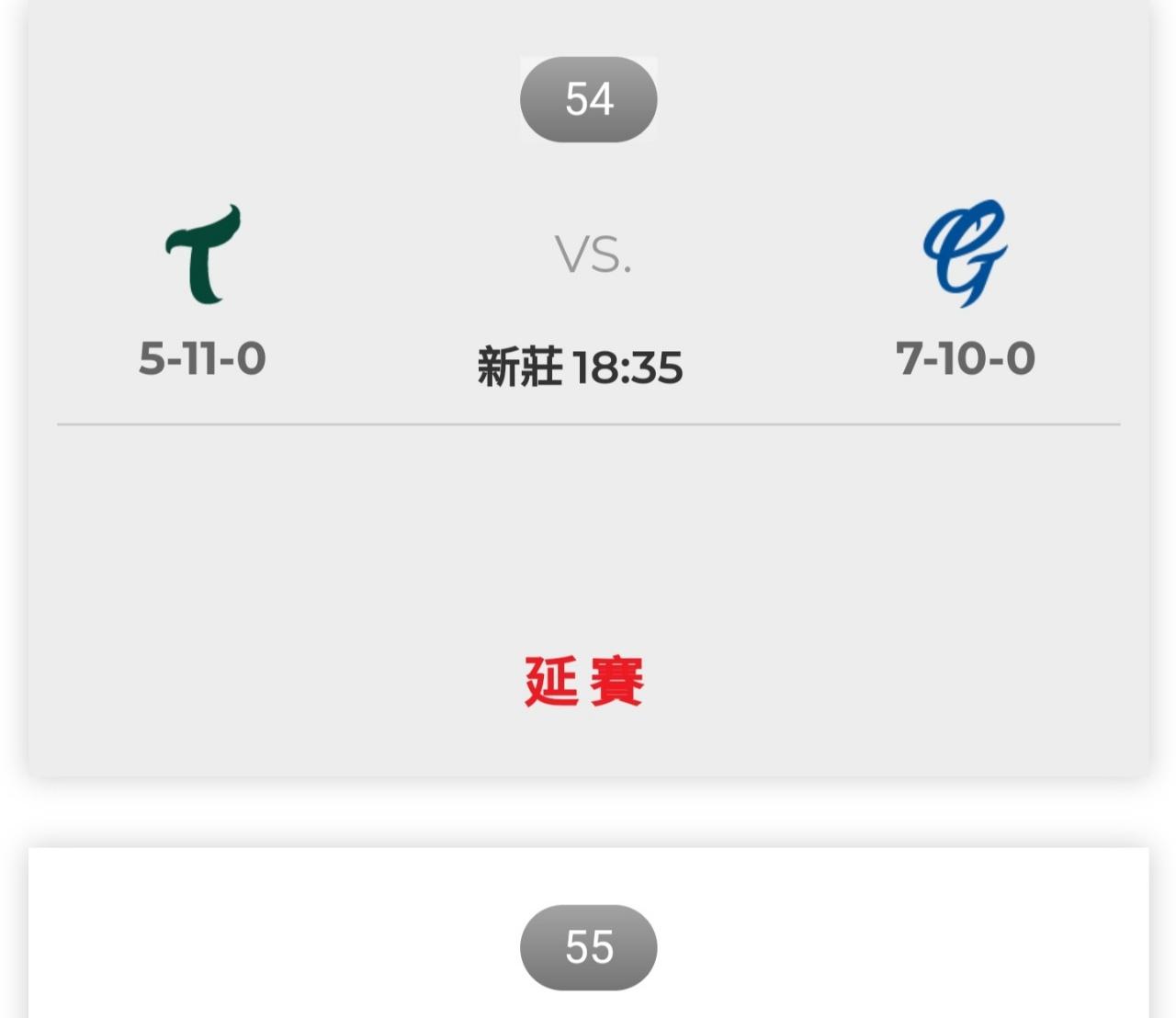The width and height of the screenshot is (1176, 1018).
Task: Open game 55 card
Action: pyautogui.click(x=588, y=946)
